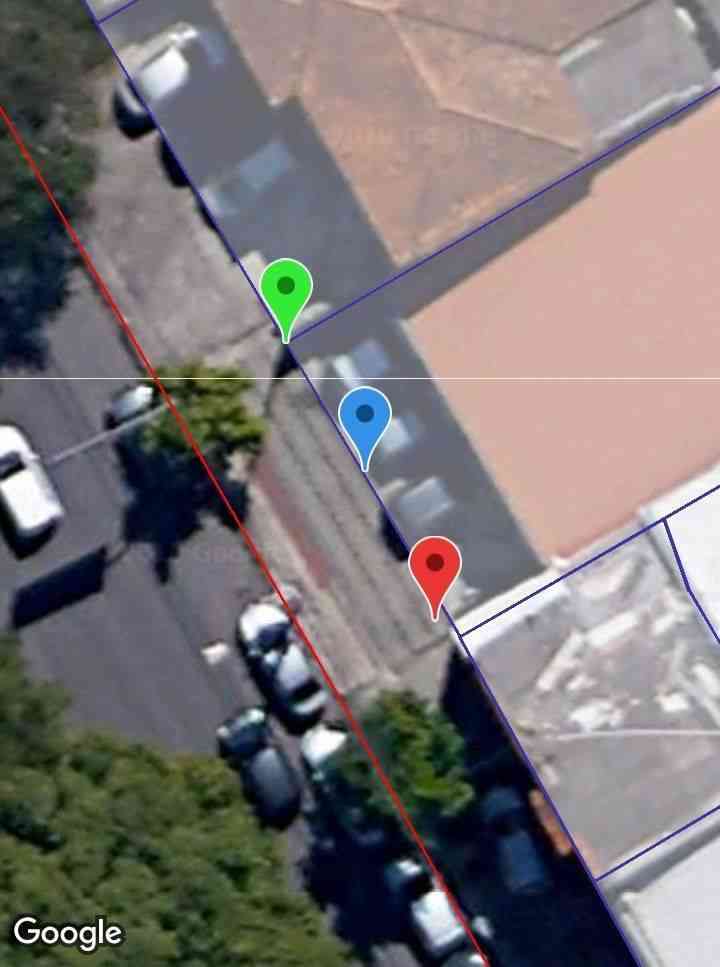Select the green map marker
The image size is (720, 967).
coord(286,291)
